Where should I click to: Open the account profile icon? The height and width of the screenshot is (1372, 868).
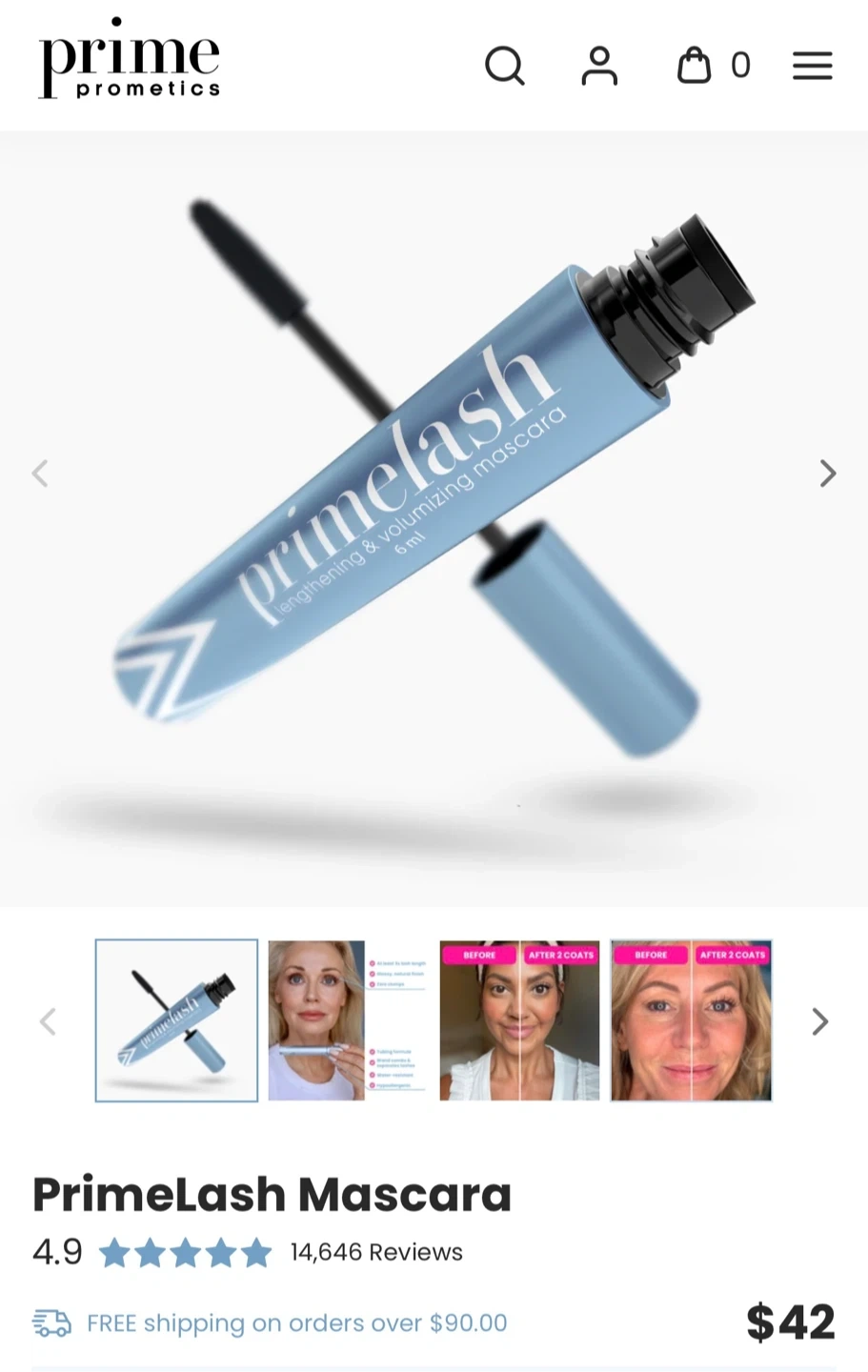point(599,66)
